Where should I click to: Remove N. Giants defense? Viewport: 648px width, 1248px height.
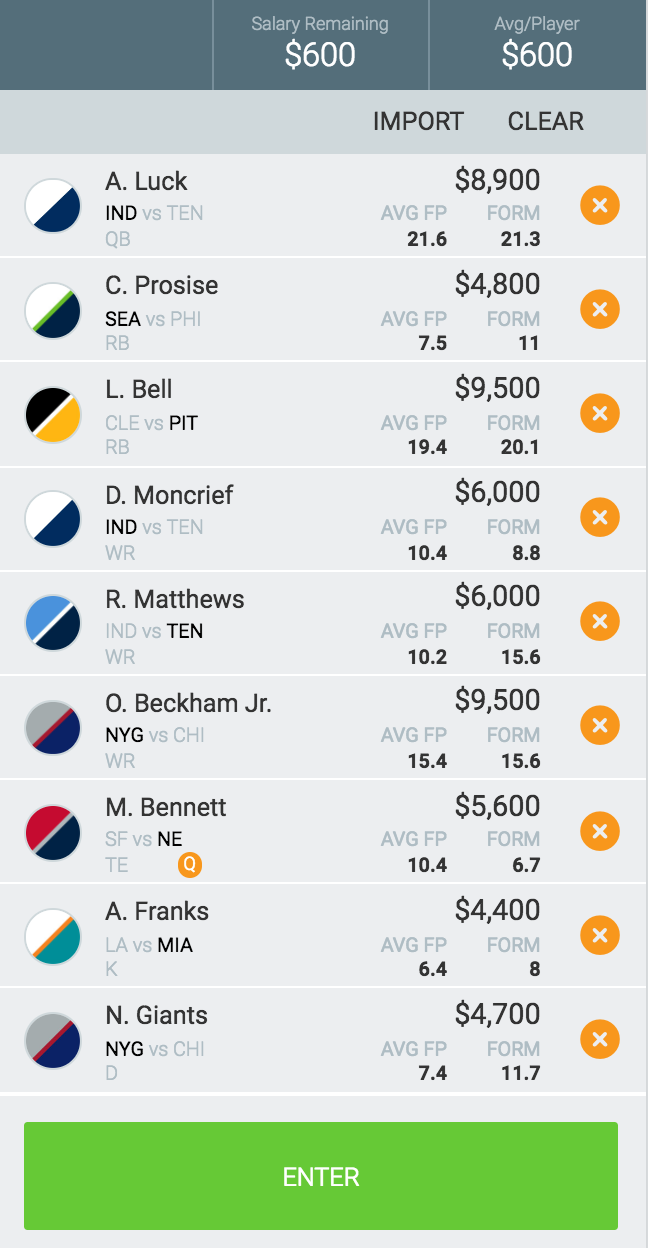point(600,1038)
